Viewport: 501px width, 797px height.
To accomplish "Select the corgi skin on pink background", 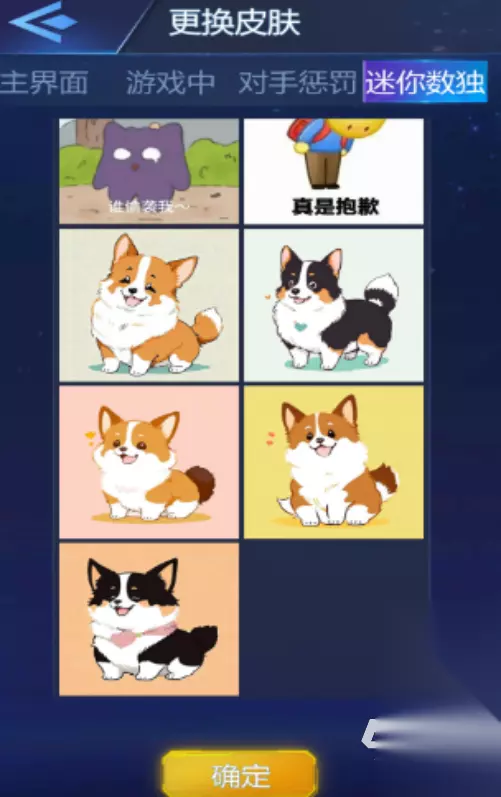I will pyautogui.click(x=149, y=462).
